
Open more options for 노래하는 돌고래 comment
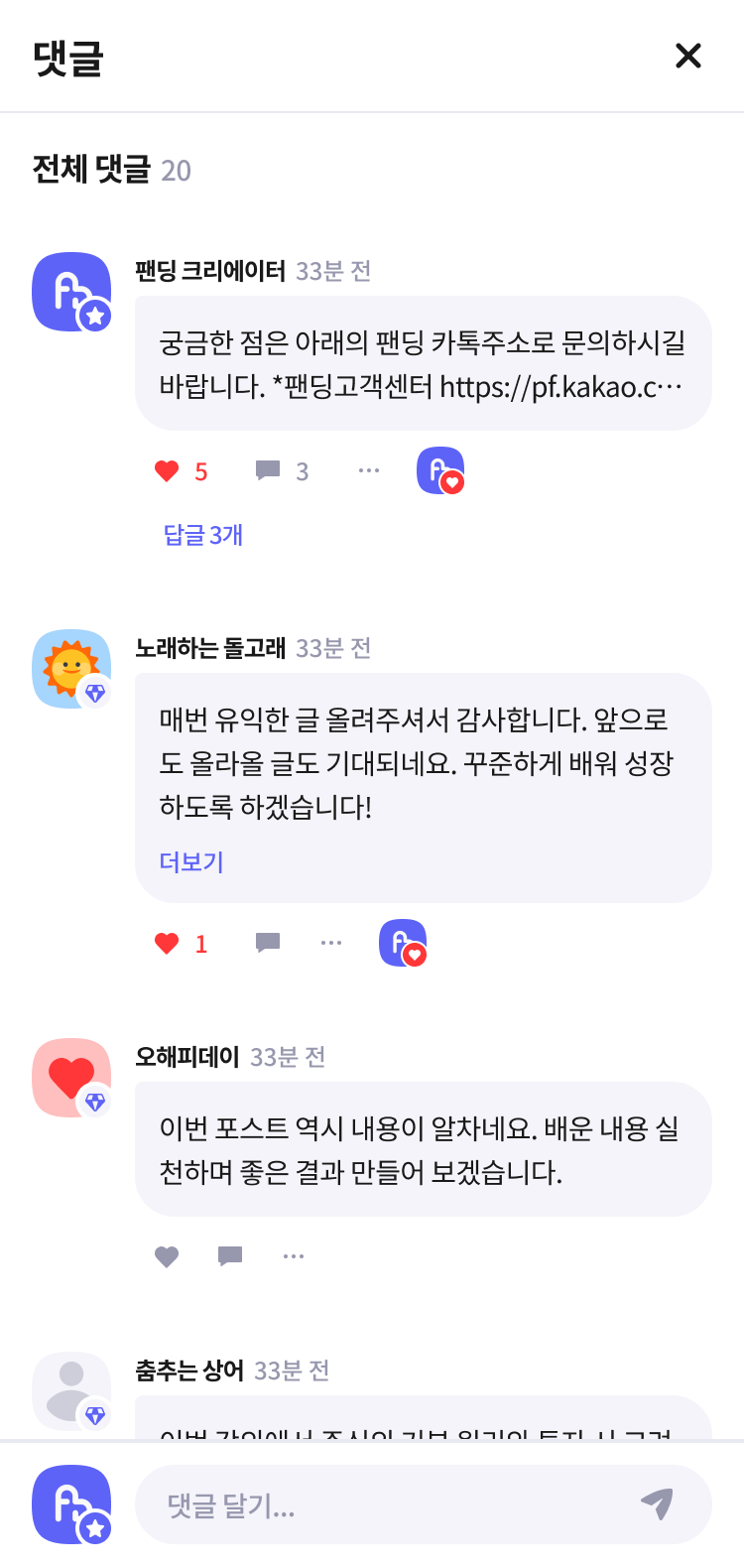tap(331, 944)
